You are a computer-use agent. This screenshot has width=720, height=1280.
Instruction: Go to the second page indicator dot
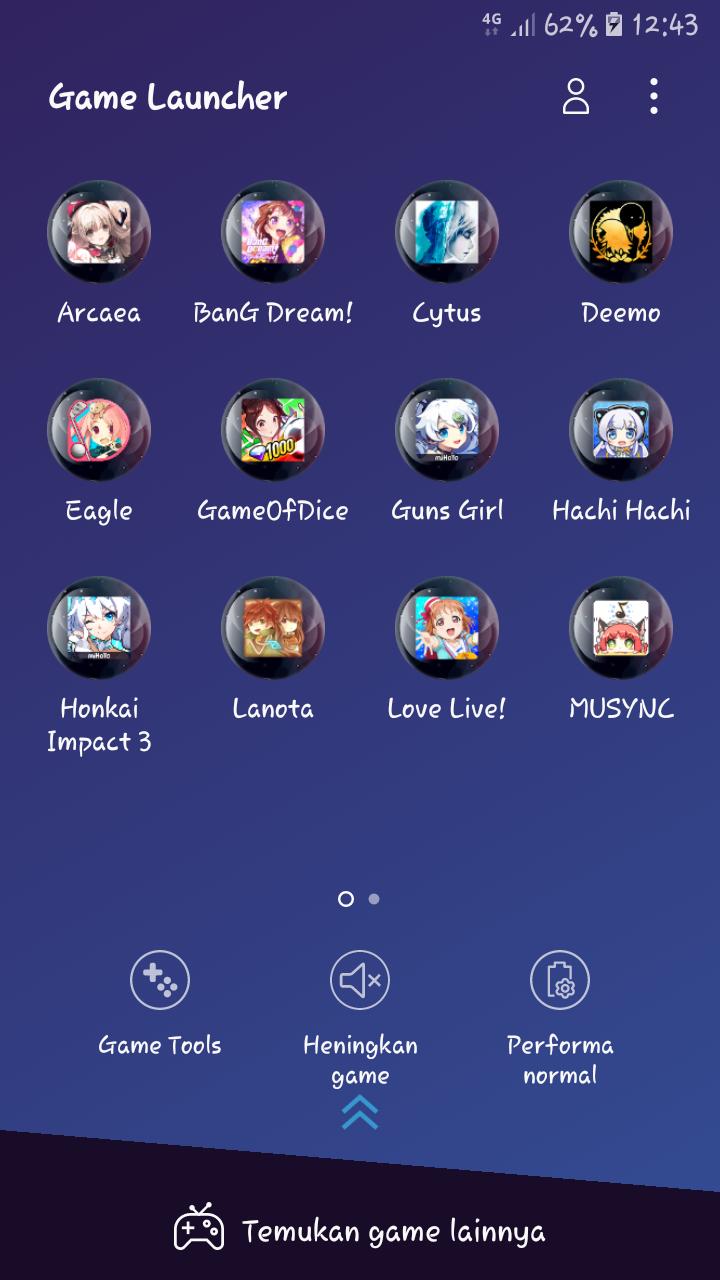(x=374, y=899)
